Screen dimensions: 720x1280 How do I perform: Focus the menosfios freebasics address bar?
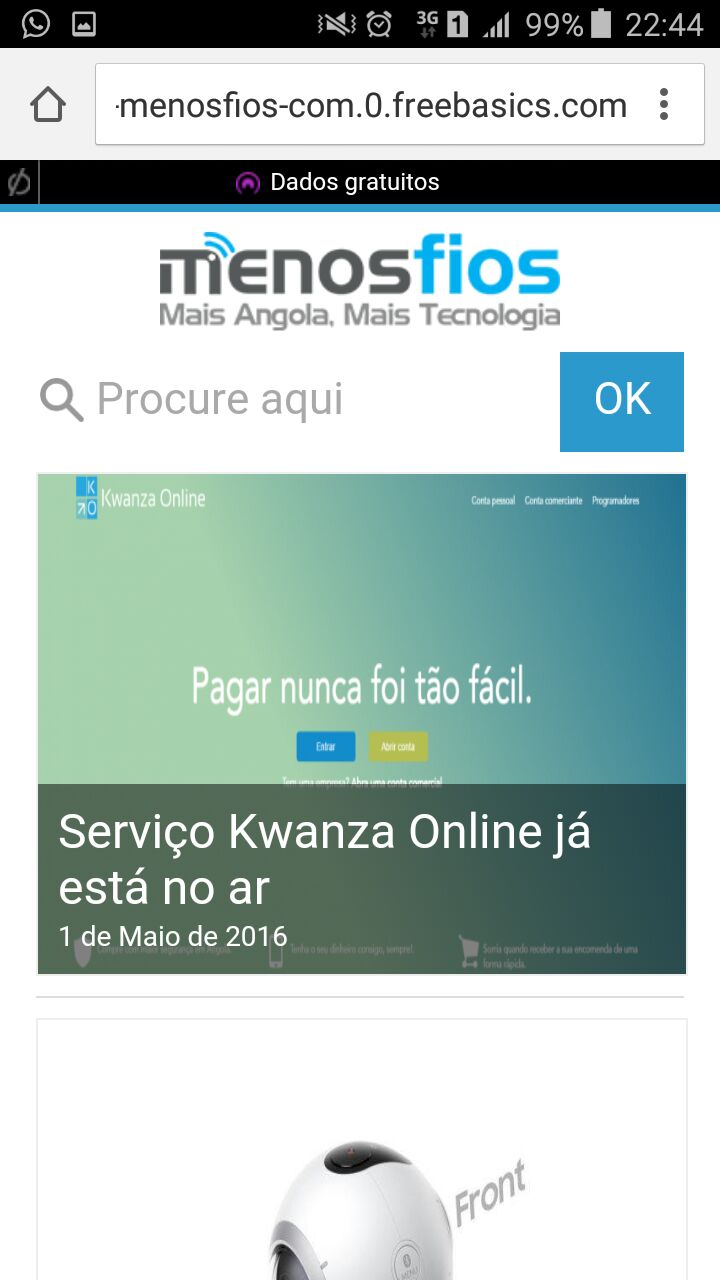(372, 105)
